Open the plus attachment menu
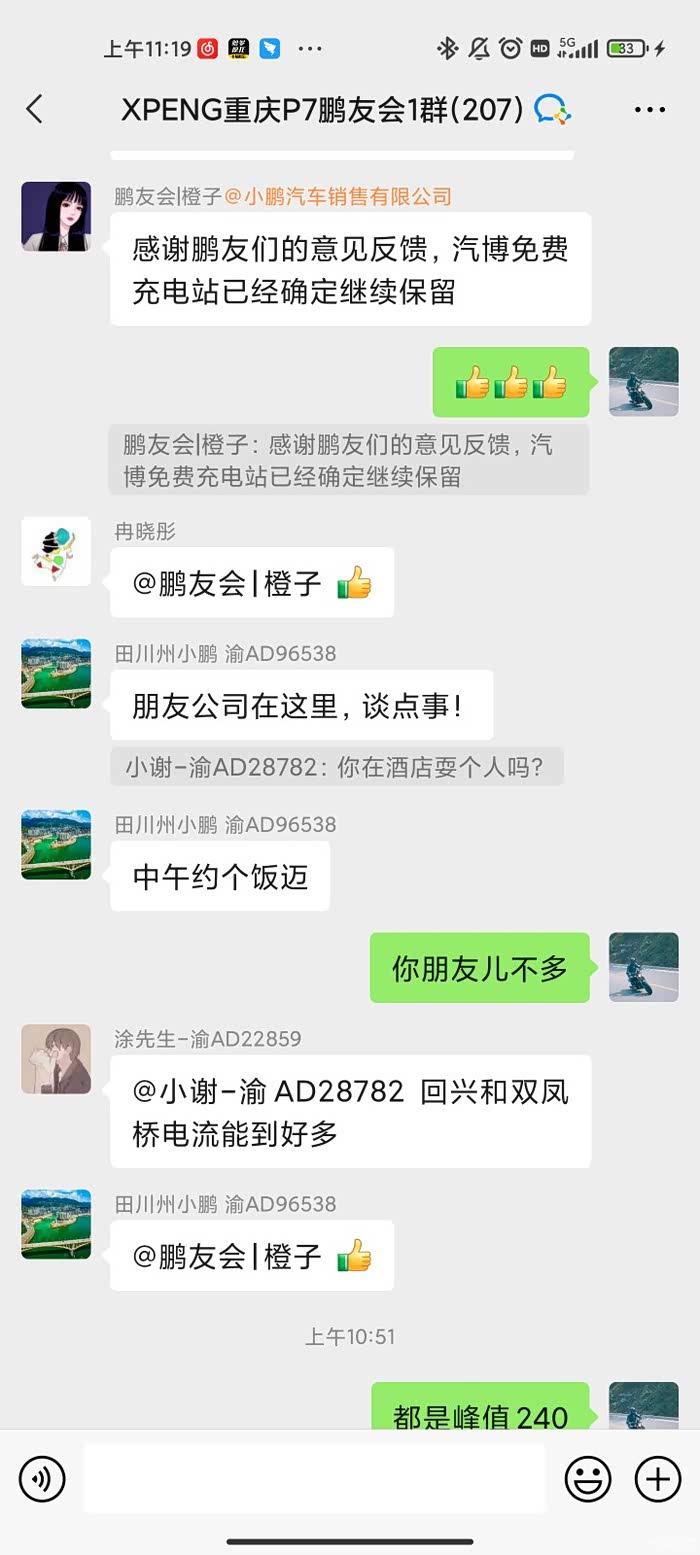700x1555 pixels. 658,1479
